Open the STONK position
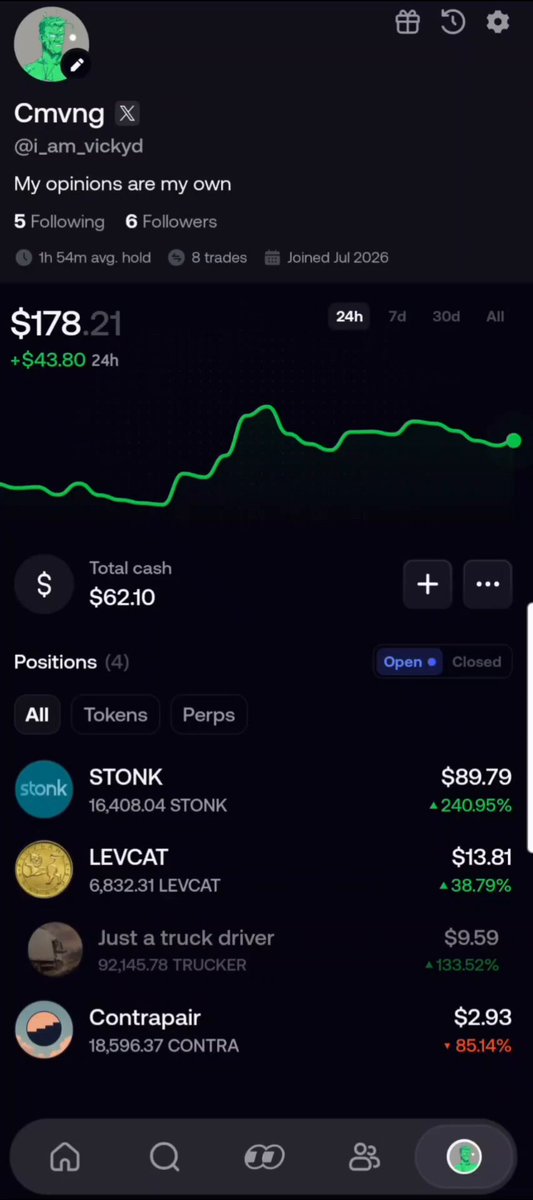Viewport: 533px width, 1200px height. coord(264,790)
